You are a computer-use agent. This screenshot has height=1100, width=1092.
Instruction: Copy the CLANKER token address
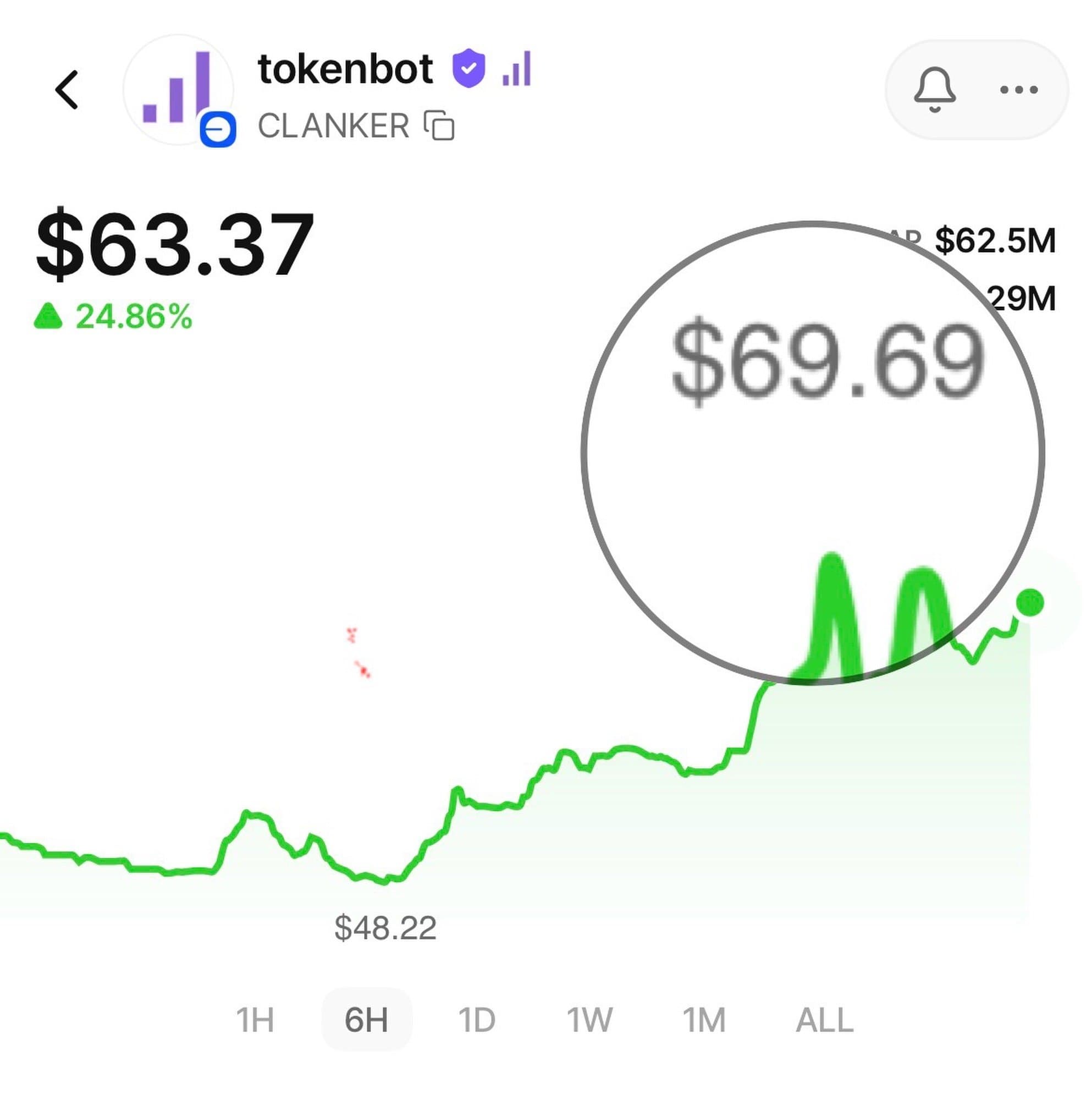click(x=439, y=125)
